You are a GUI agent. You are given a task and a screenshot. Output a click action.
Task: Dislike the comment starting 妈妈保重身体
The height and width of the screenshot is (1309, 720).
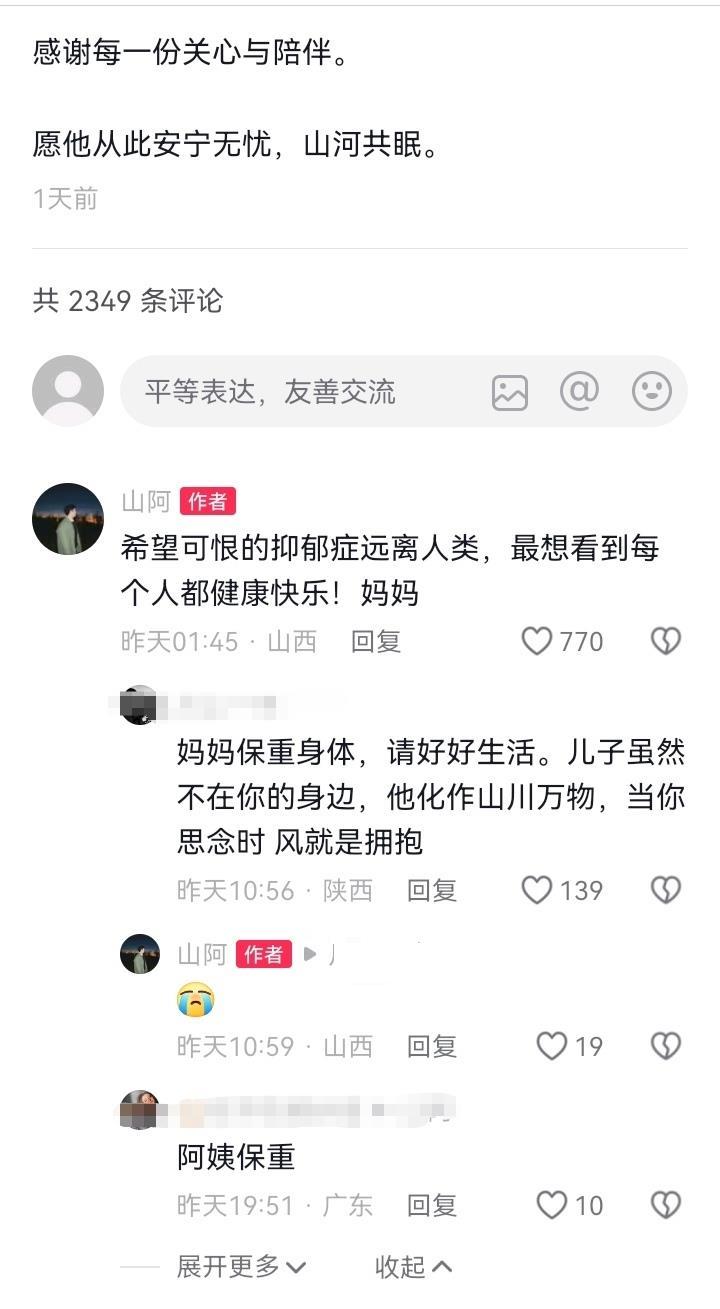click(x=666, y=890)
